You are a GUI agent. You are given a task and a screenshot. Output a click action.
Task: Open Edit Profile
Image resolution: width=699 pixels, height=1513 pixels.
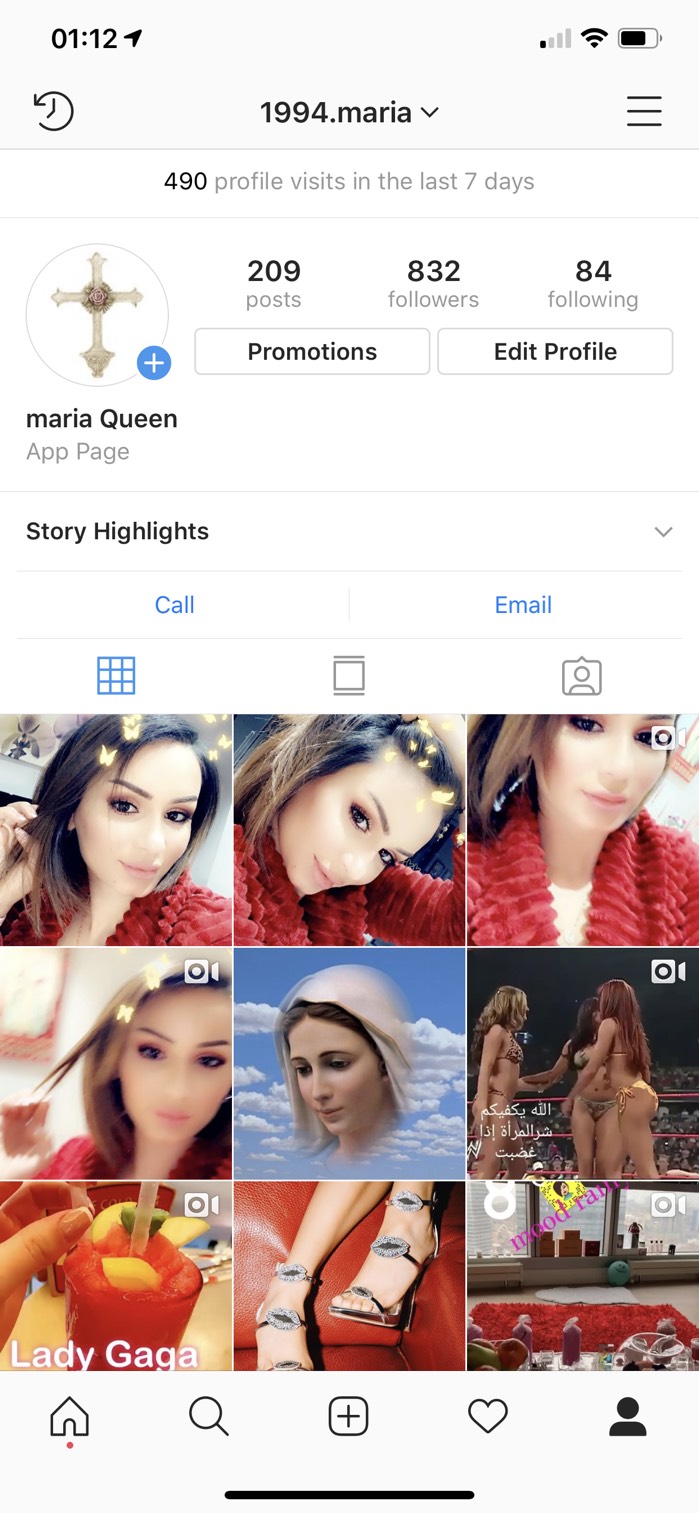pos(555,352)
